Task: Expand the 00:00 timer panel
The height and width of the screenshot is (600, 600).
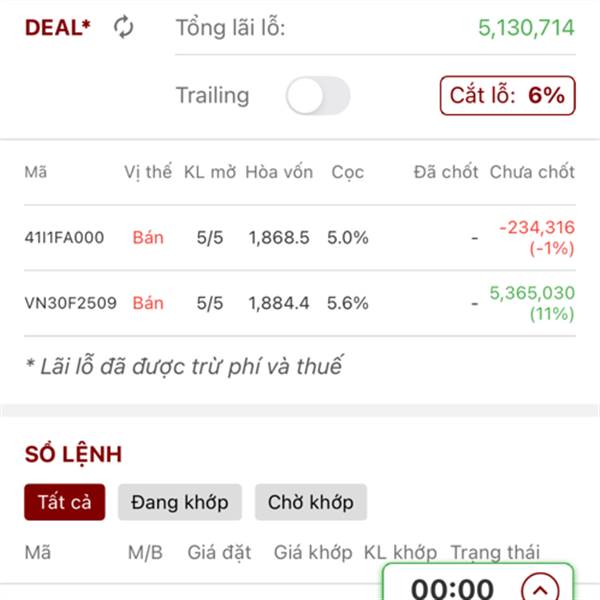Action: pos(539,588)
